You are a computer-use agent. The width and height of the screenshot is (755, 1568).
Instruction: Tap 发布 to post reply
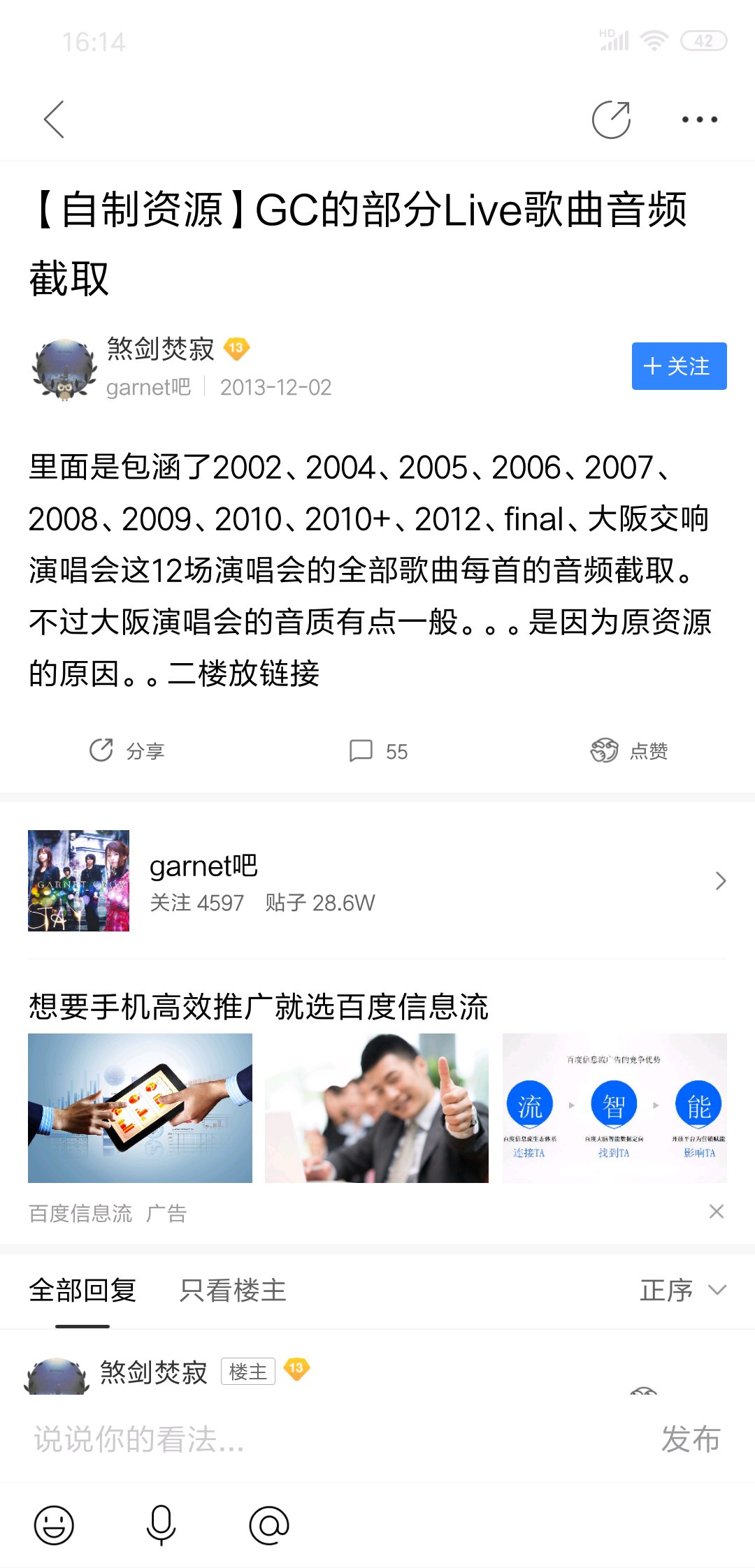coord(691,1439)
